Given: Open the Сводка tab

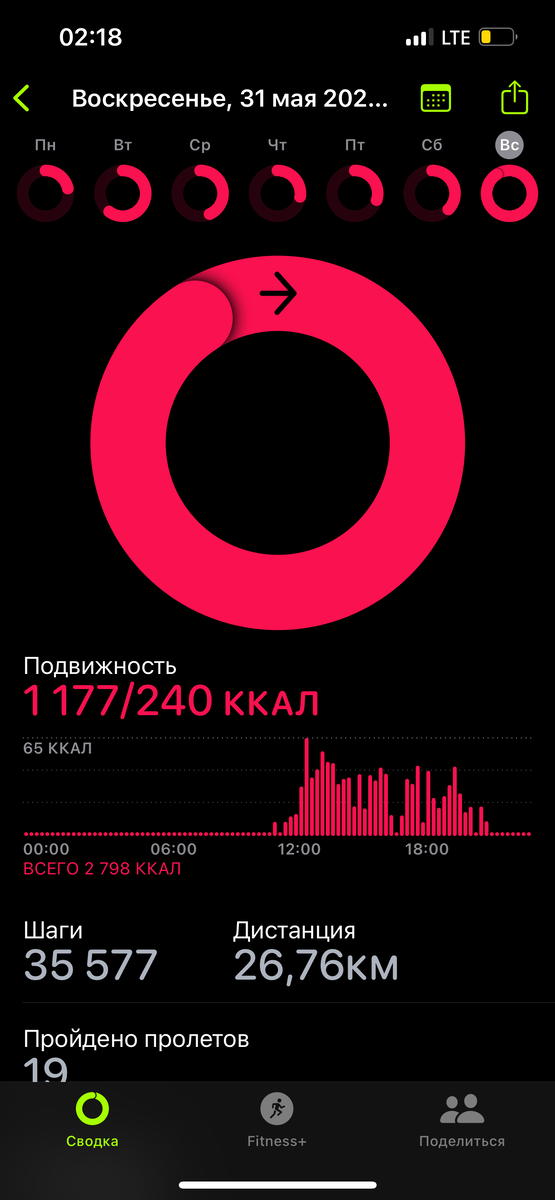Looking at the screenshot, I should (x=93, y=1120).
